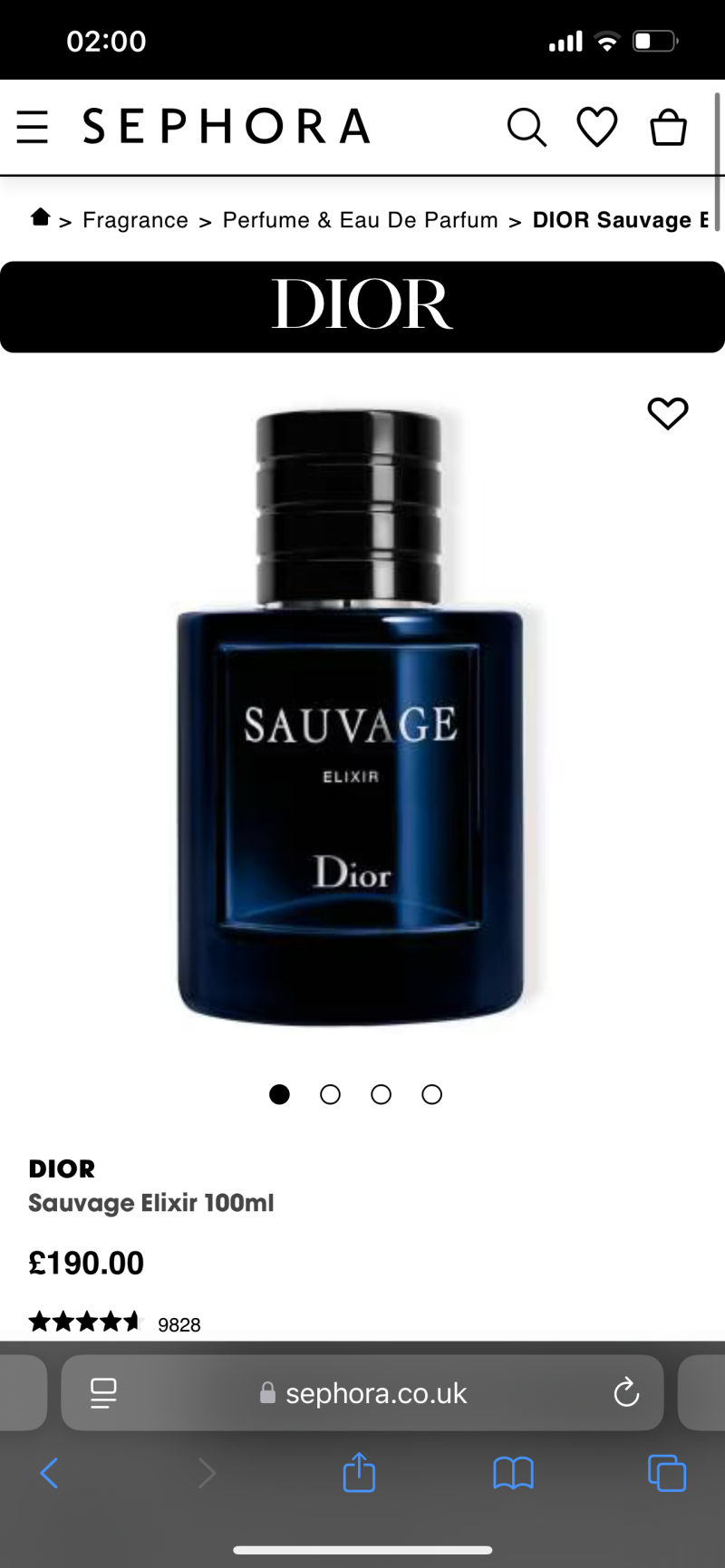
Task: Open Perfume & Eau De Parfum breadcrumb
Action: 360,220
